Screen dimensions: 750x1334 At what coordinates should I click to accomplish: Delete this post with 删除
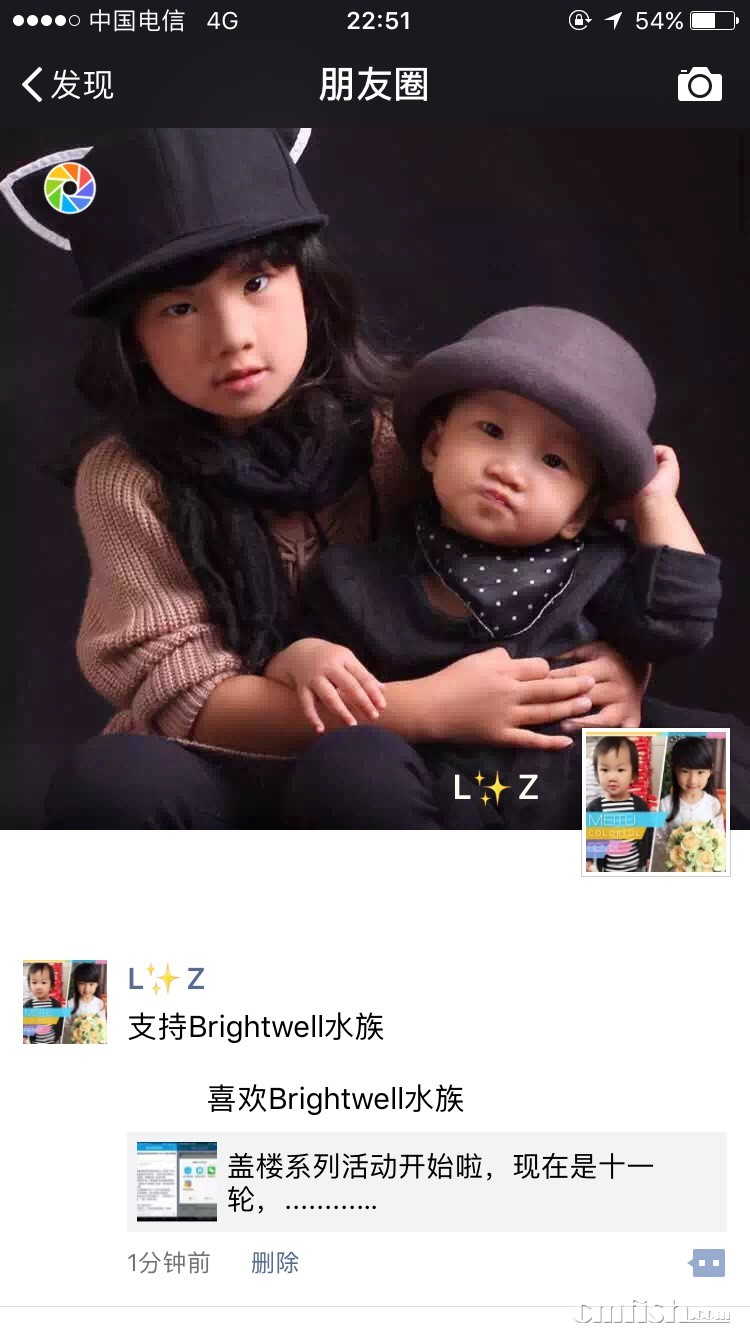(x=275, y=1263)
